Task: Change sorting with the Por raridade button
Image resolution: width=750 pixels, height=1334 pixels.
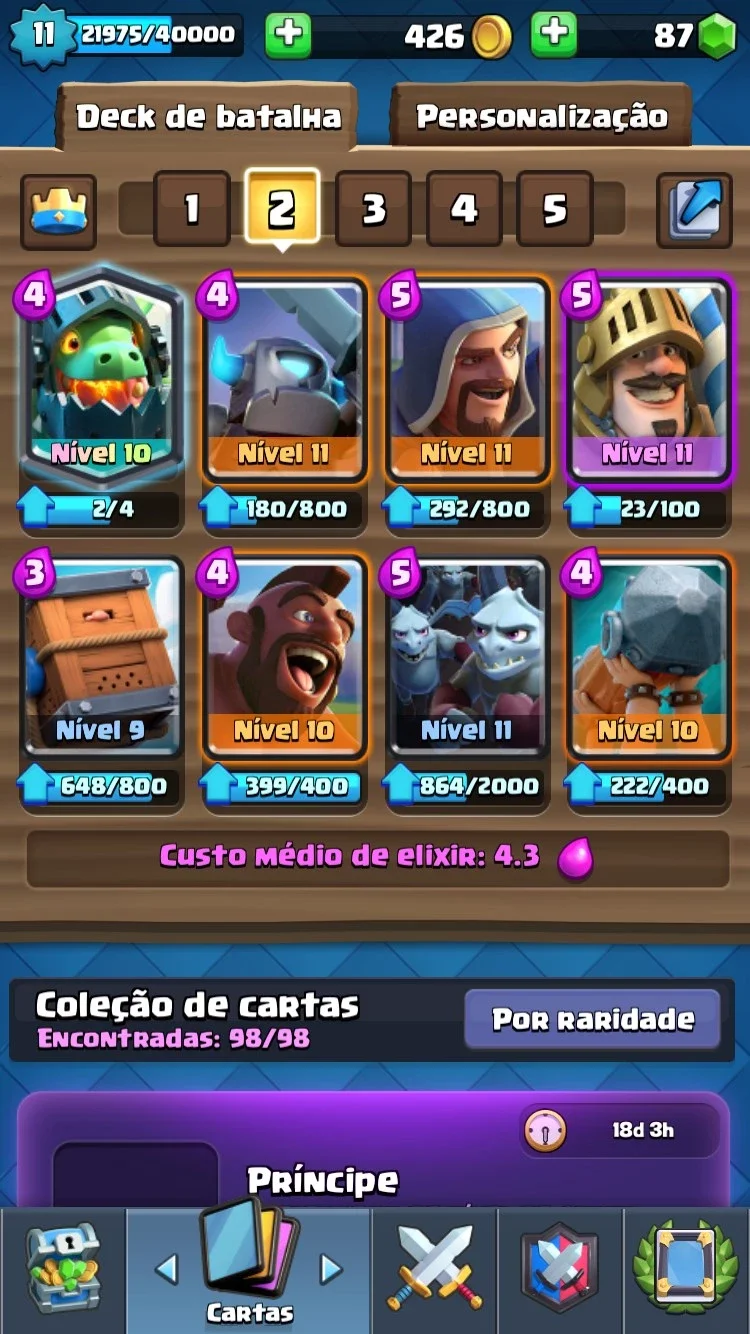Action: click(593, 1020)
